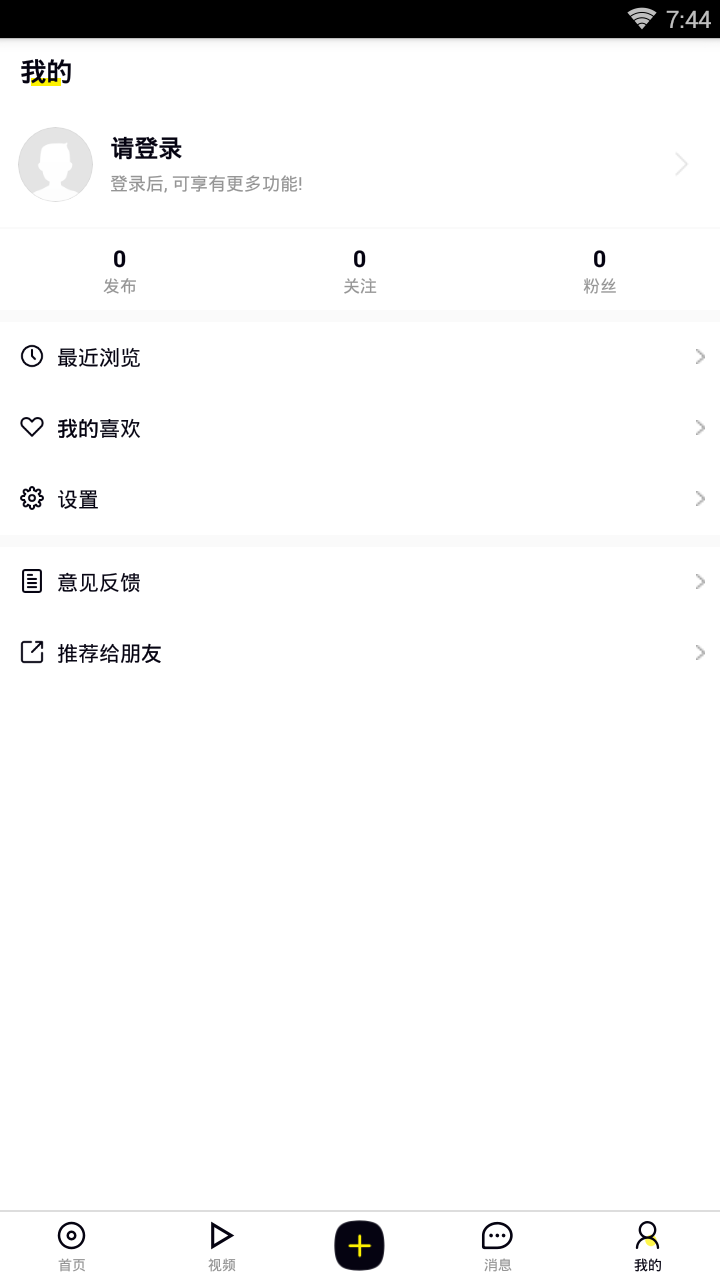Viewport: 720px width, 1280px height.
Task: Switch to the 首页 home tab
Action: (72, 1245)
